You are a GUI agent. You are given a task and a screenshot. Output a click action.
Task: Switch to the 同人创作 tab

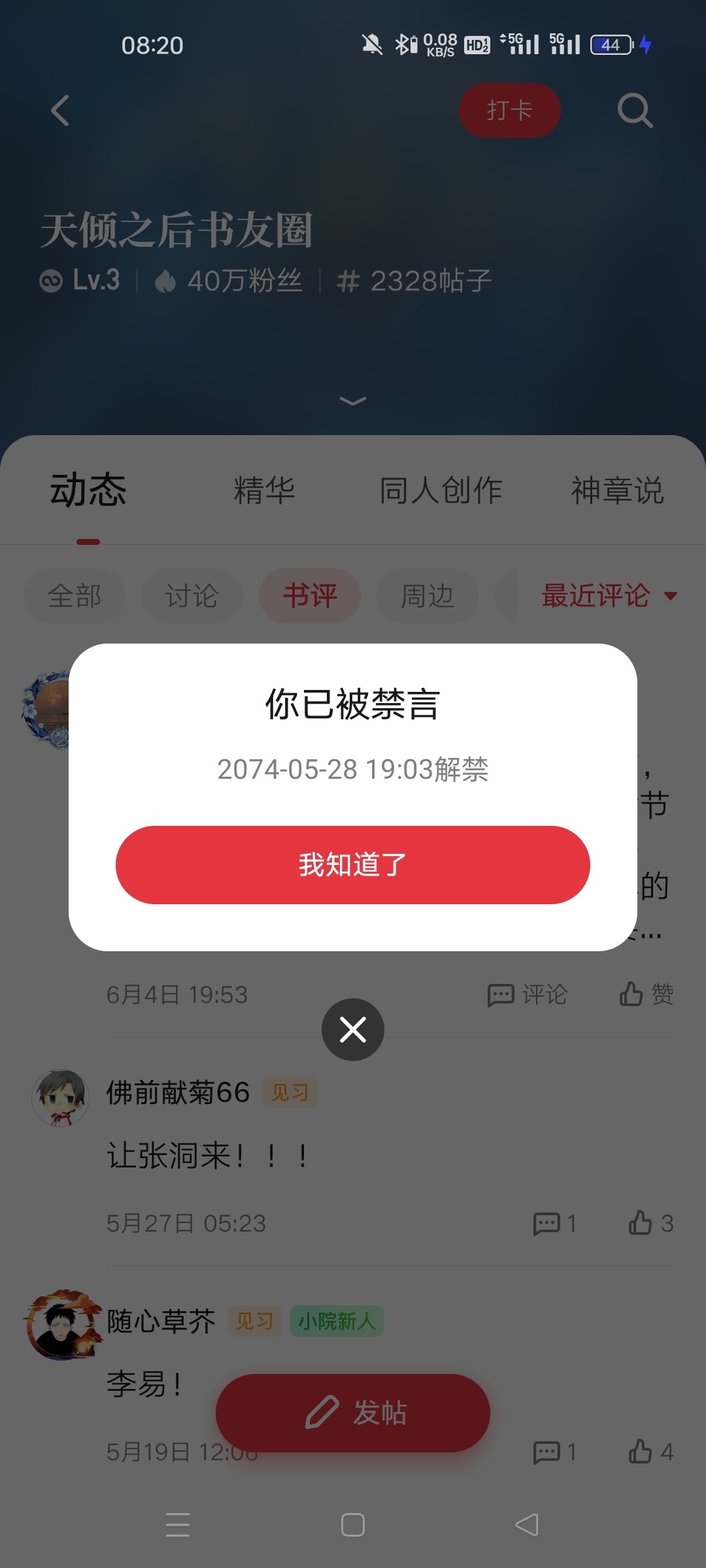441,490
